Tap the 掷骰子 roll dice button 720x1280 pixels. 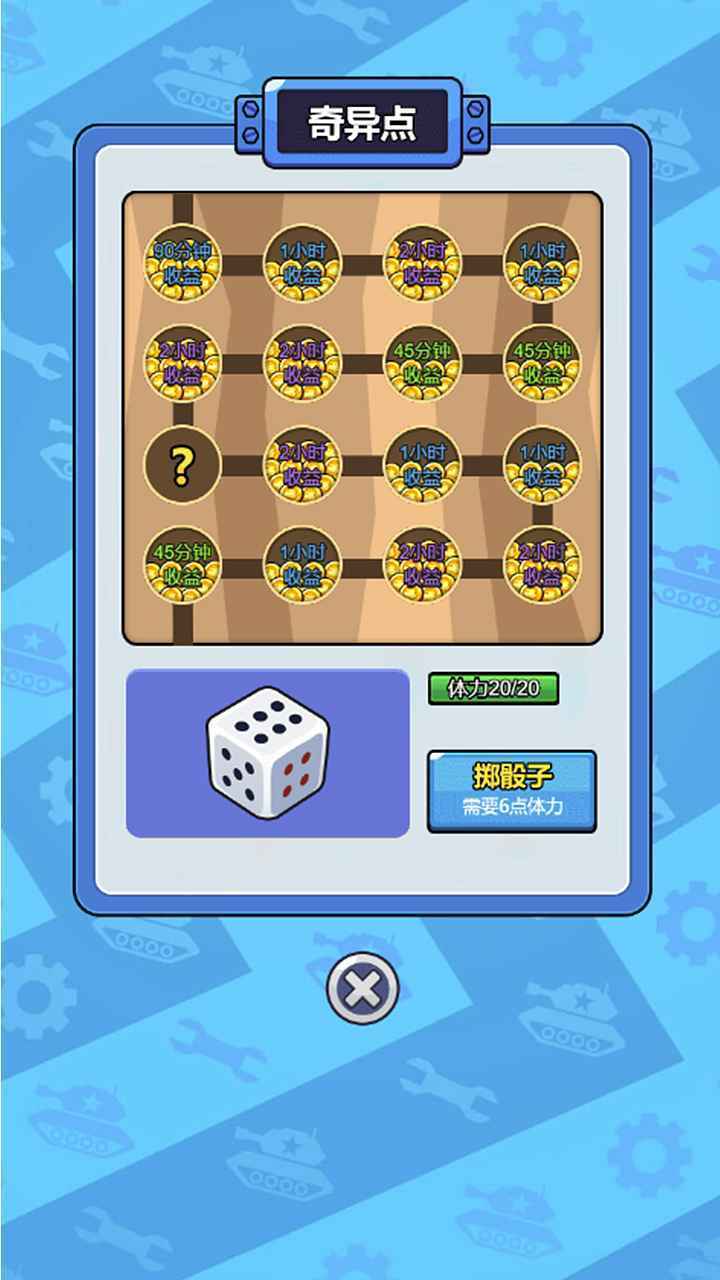511,791
